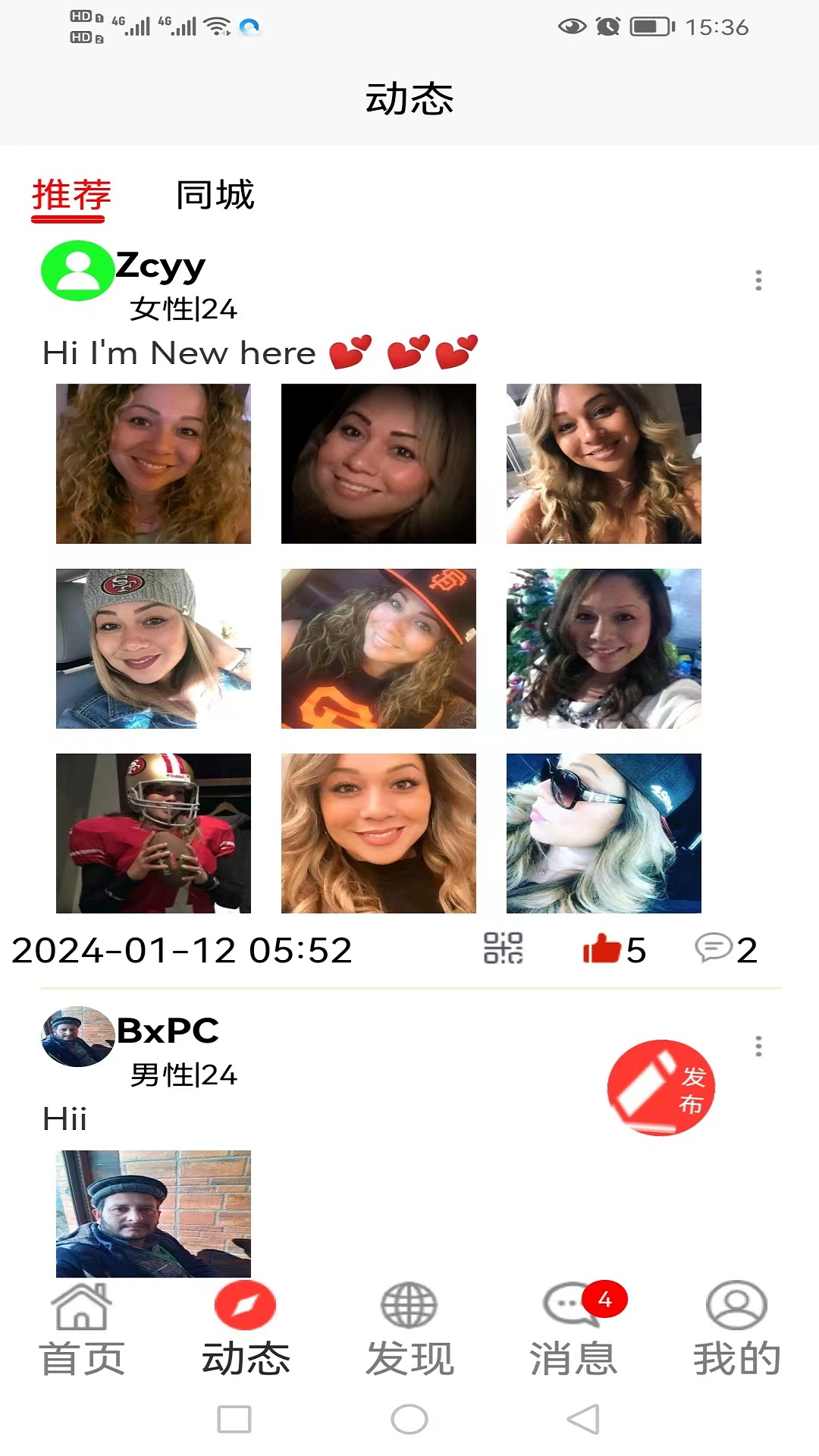Open the 我的 profile tab
819x1456 pixels.
point(736,1331)
